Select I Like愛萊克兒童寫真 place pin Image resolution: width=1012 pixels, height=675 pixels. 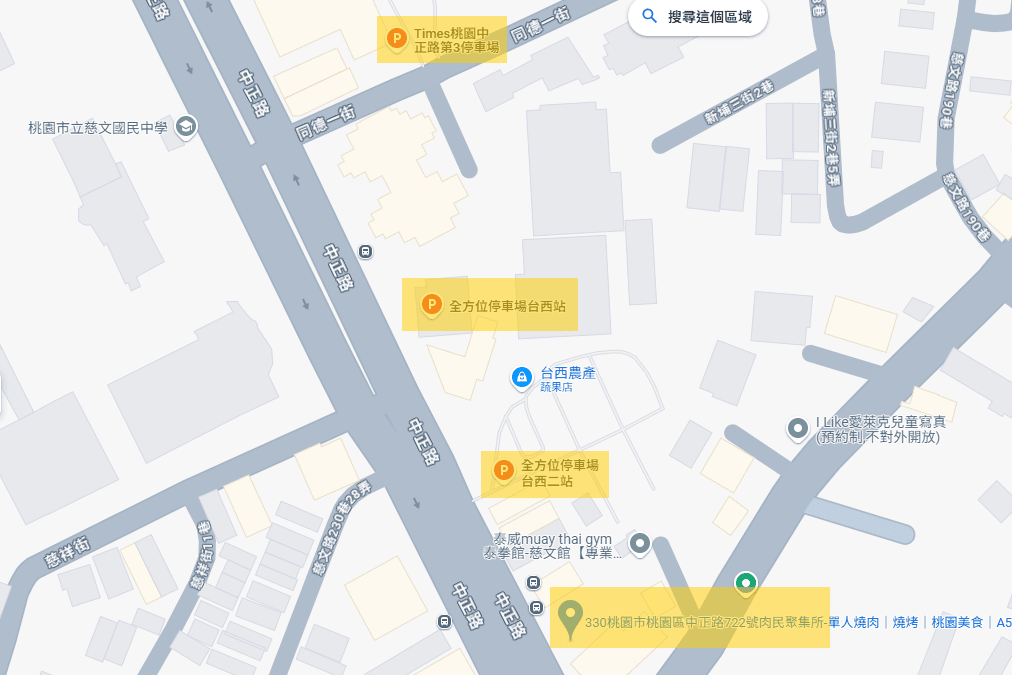click(798, 428)
